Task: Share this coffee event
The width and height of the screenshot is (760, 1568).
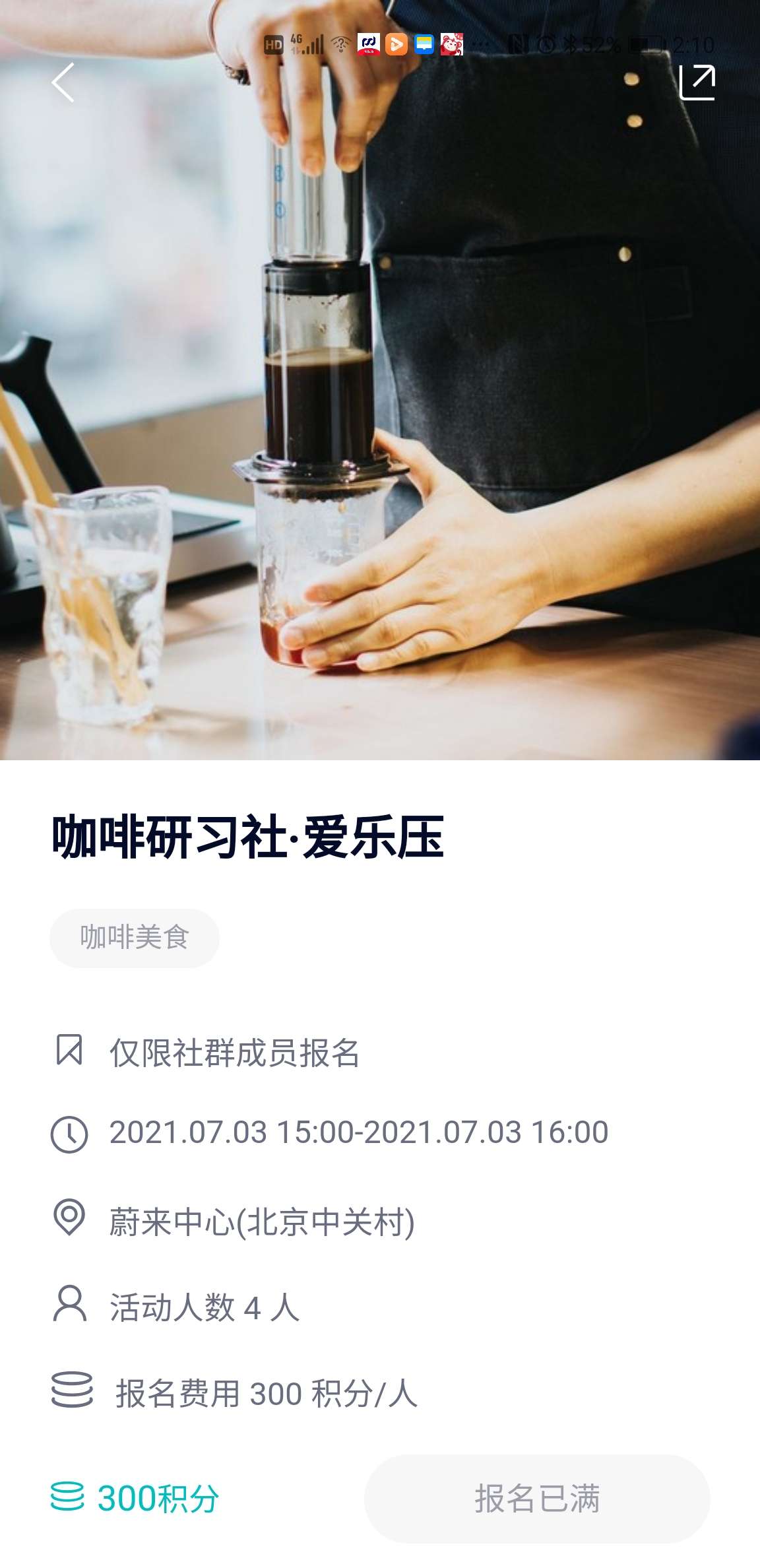Action: (697, 82)
